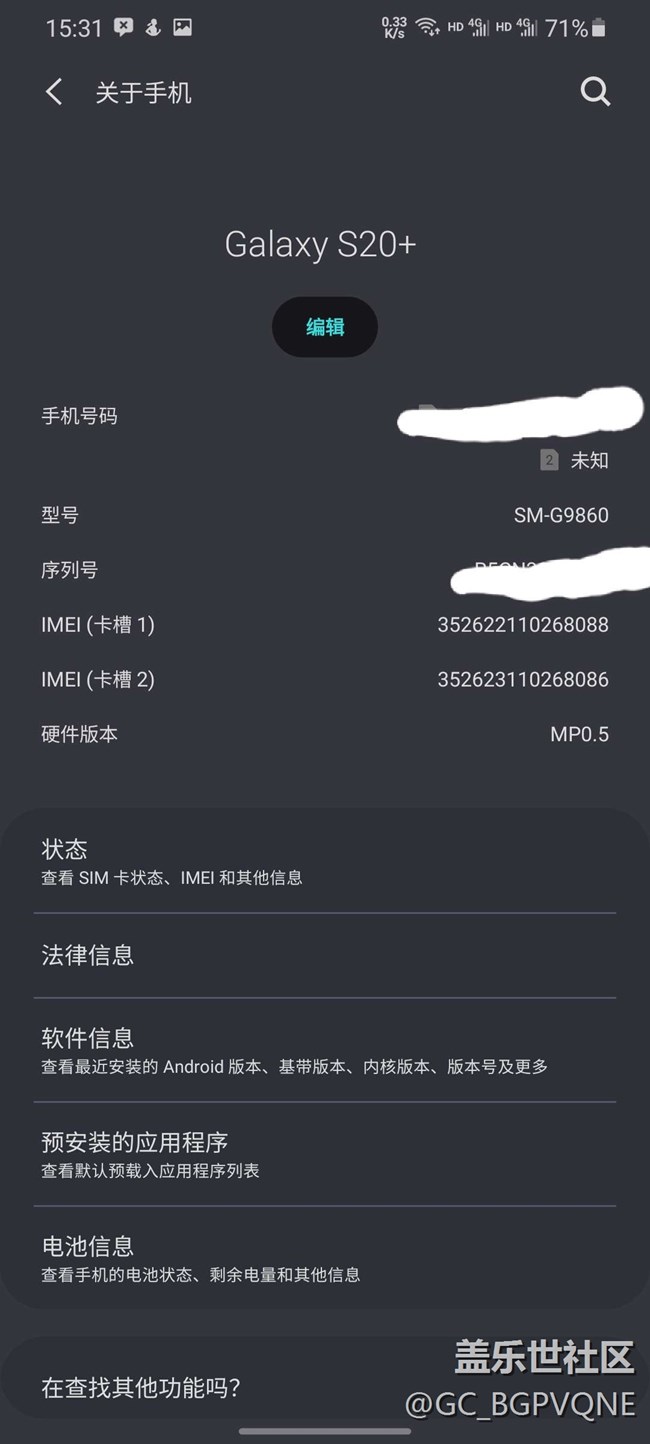Open 预安装的应用程序 list
Image resolution: width=650 pixels, height=1444 pixels.
coord(324,1154)
